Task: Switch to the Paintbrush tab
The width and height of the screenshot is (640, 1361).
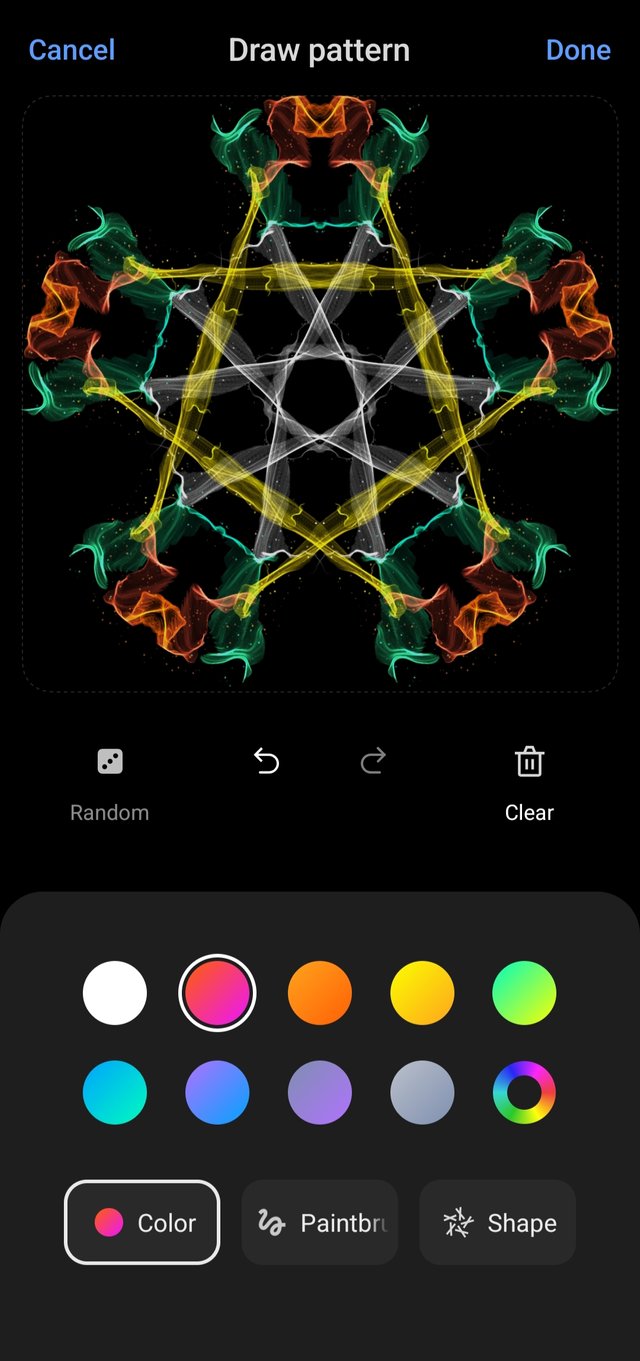Action: pyautogui.click(x=320, y=1223)
